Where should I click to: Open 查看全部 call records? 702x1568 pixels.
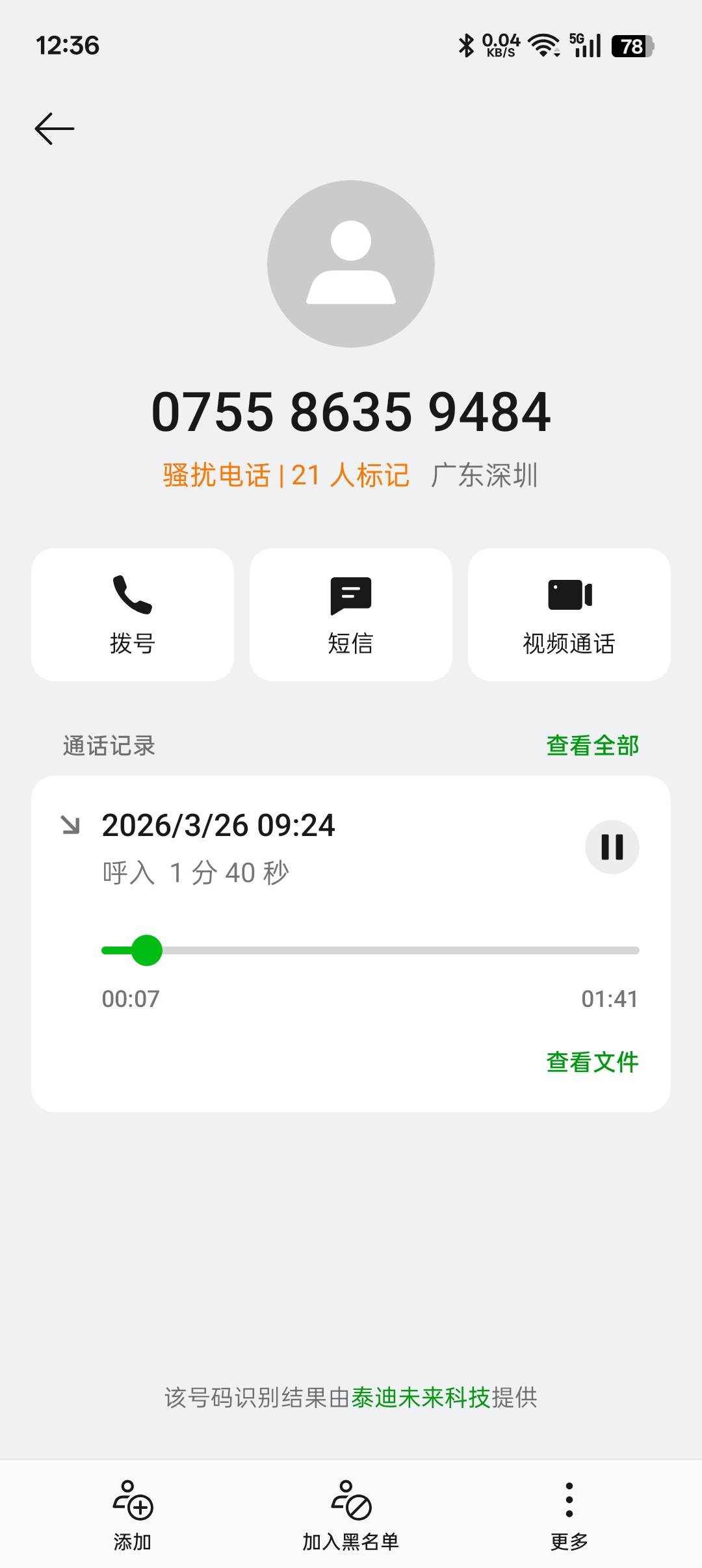[x=592, y=746]
